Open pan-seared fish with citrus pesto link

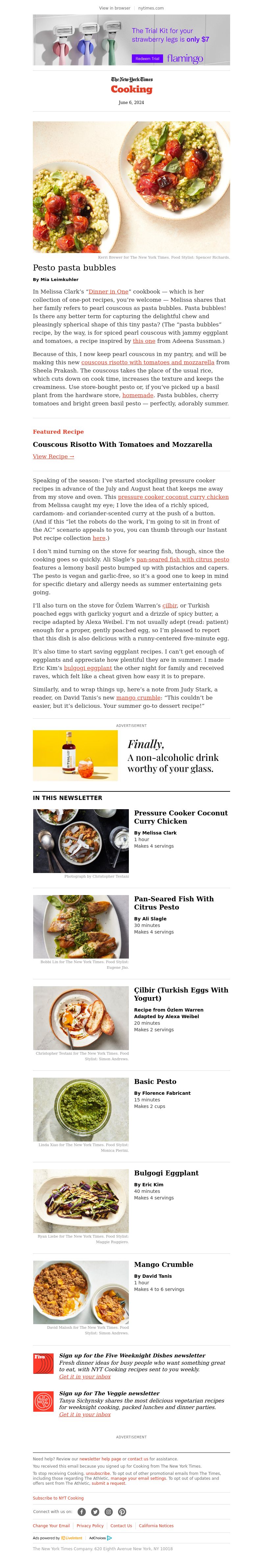pos(183,559)
